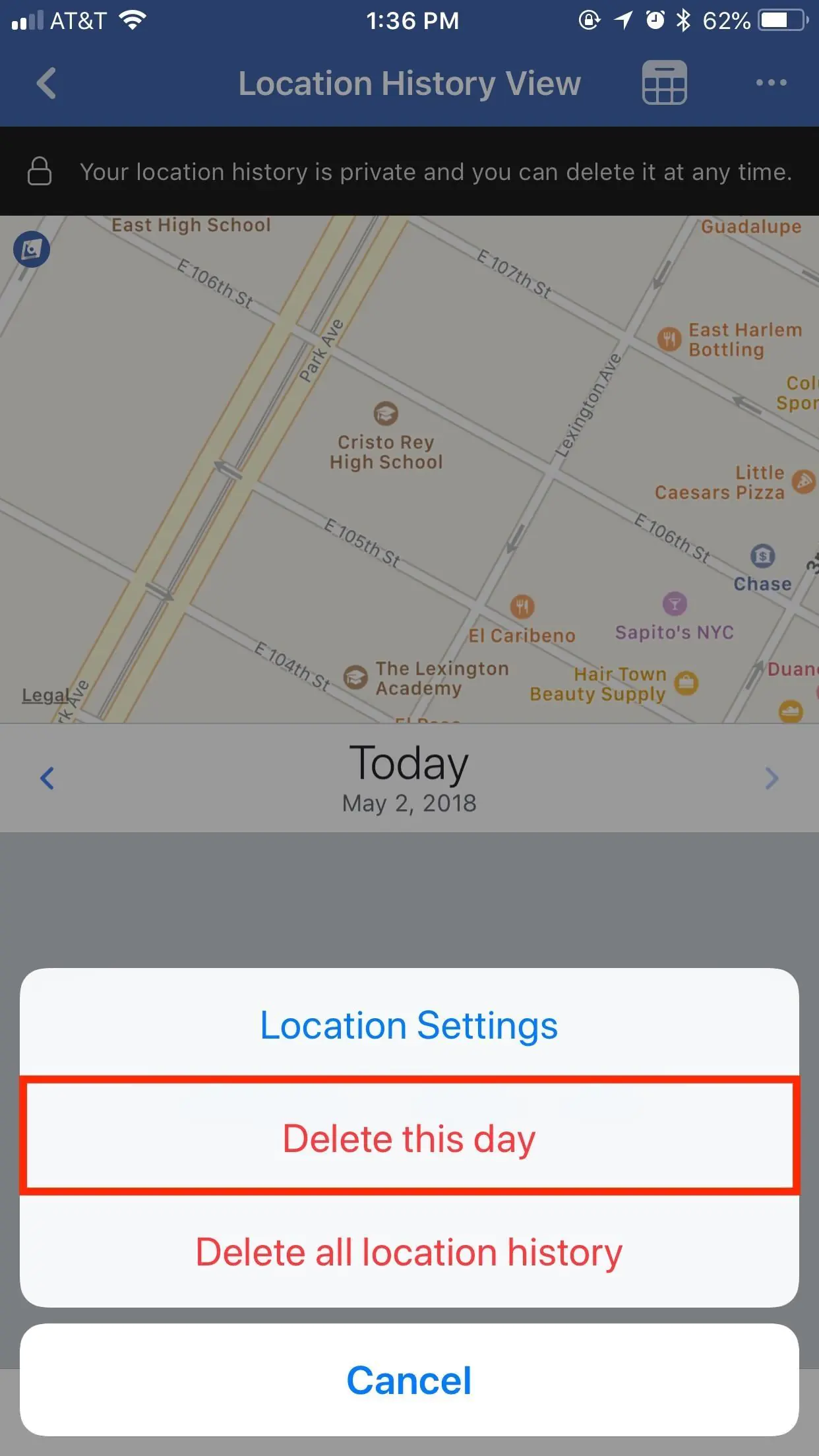Open the three-dot overflow menu
Screen dimensions: 819x1456
coord(771,83)
